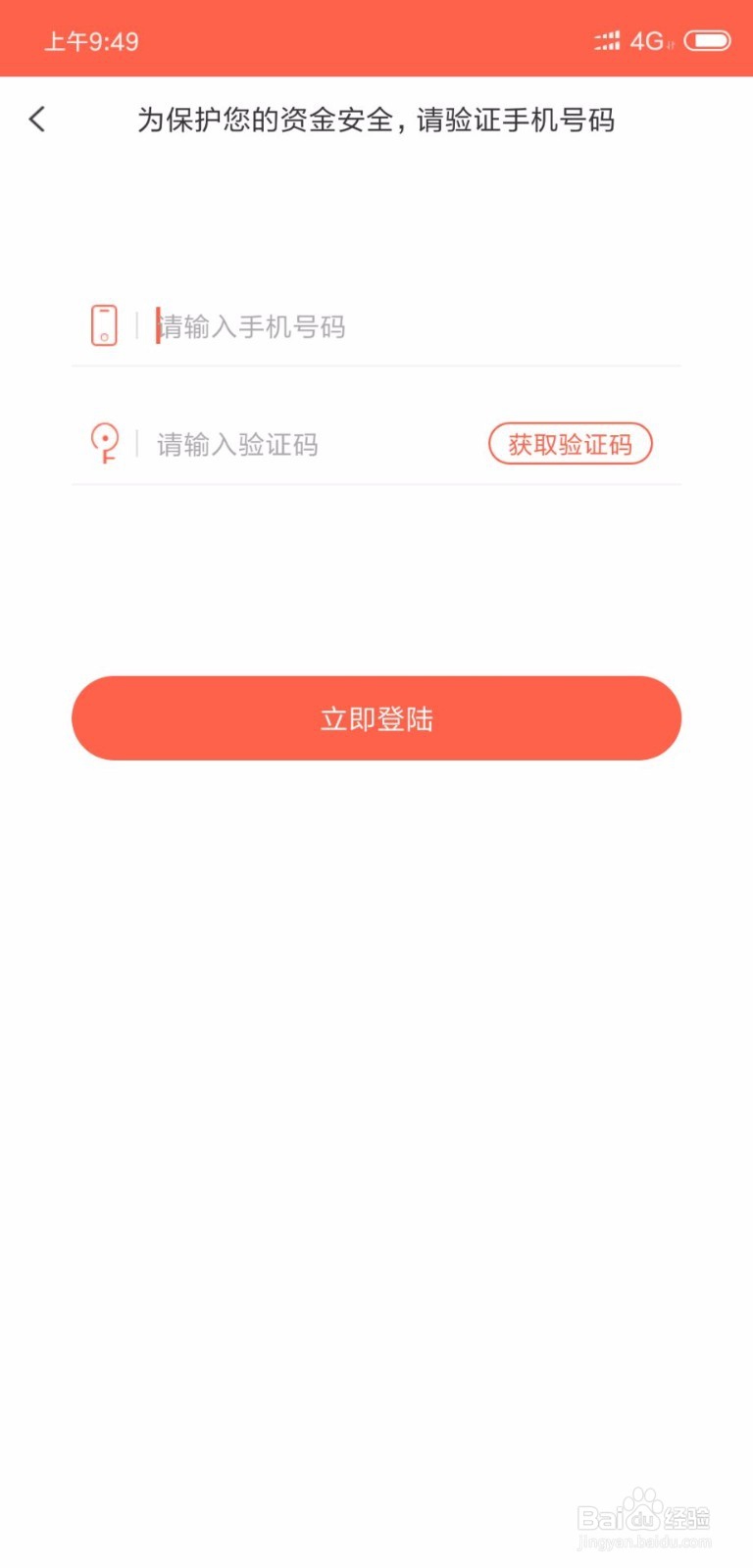
Task: Click the key icon beside the verification field
Action: (x=105, y=444)
